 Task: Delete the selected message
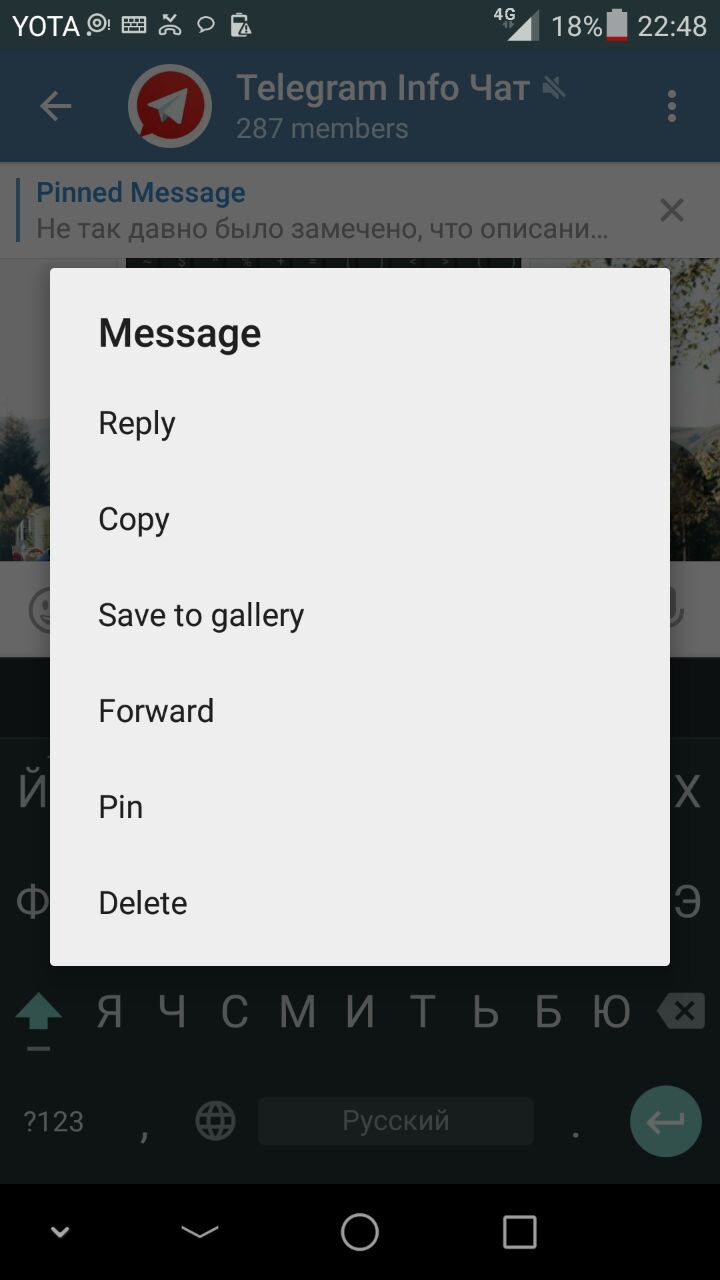(x=143, y=903)
